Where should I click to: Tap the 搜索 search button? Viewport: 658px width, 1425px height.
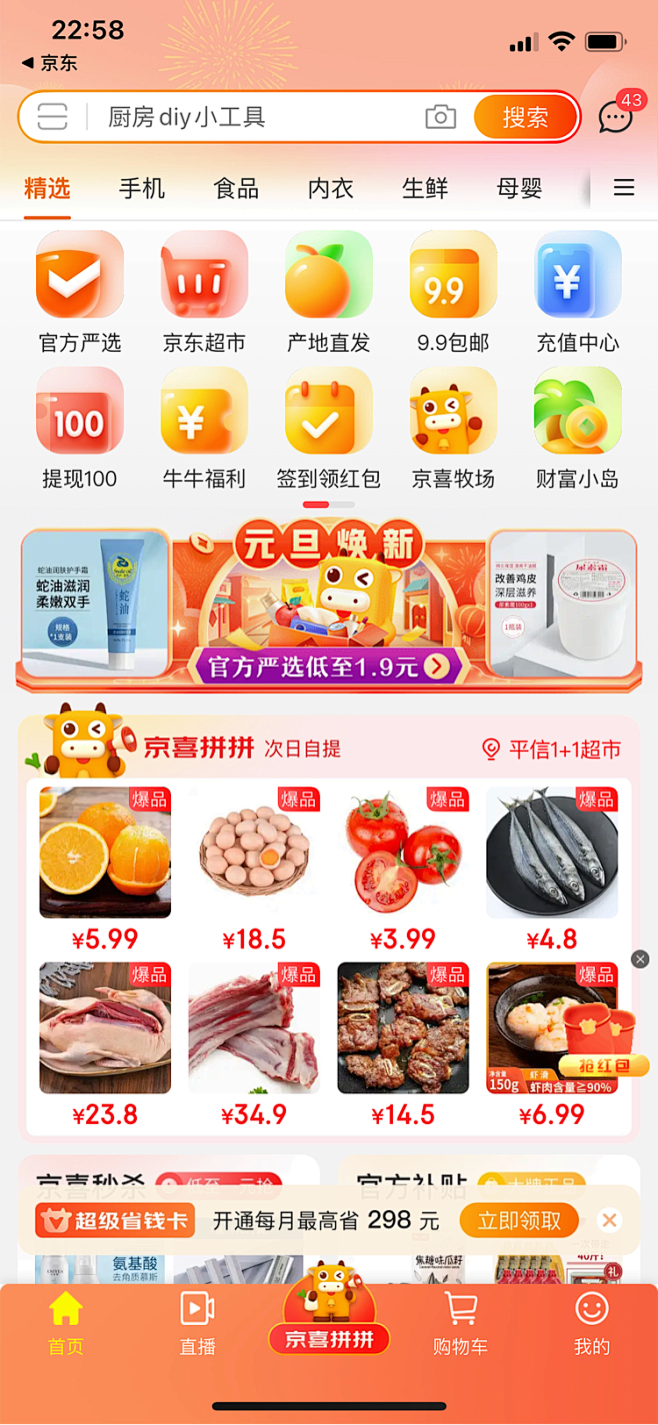525,117
